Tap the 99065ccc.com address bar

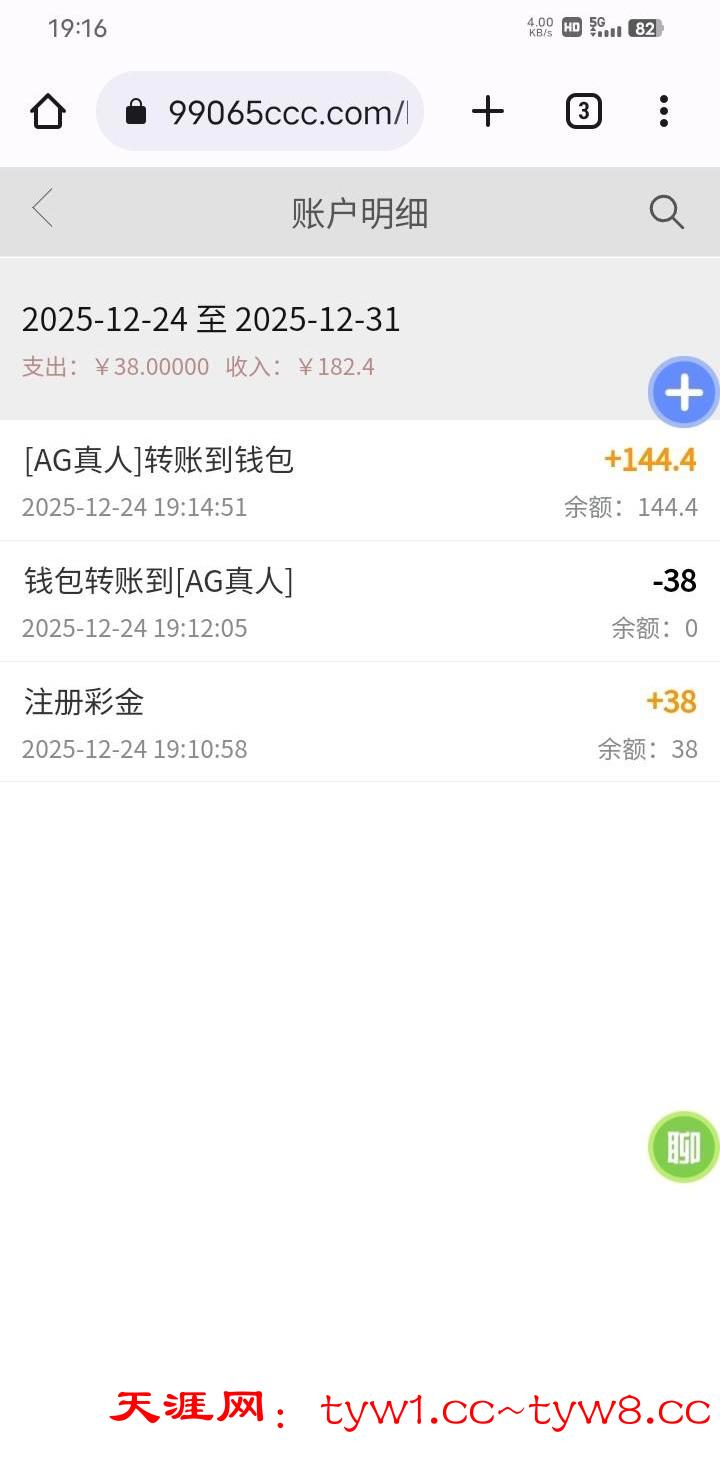coord(270,112)
